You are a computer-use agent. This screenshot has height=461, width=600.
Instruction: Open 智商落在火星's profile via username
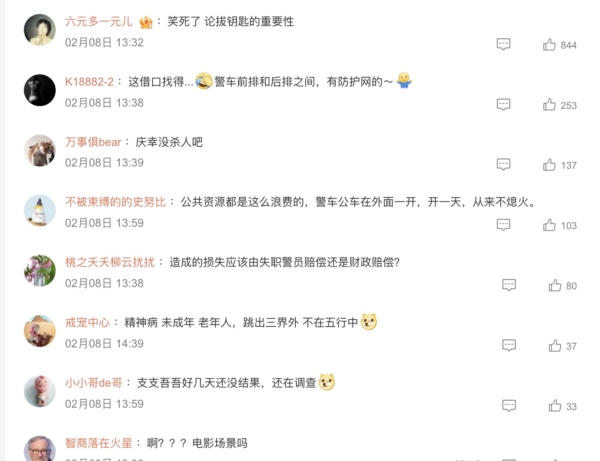tap(98, 442)
